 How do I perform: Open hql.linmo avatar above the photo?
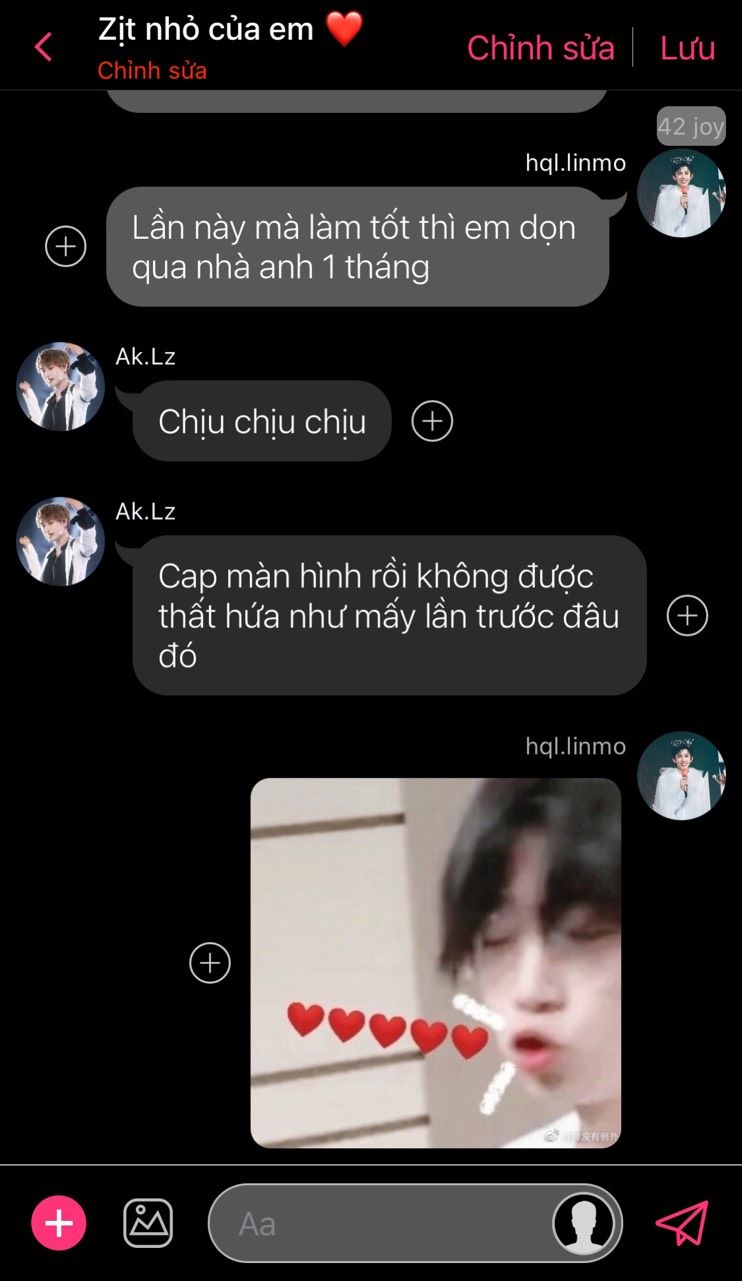click(681, 775)
